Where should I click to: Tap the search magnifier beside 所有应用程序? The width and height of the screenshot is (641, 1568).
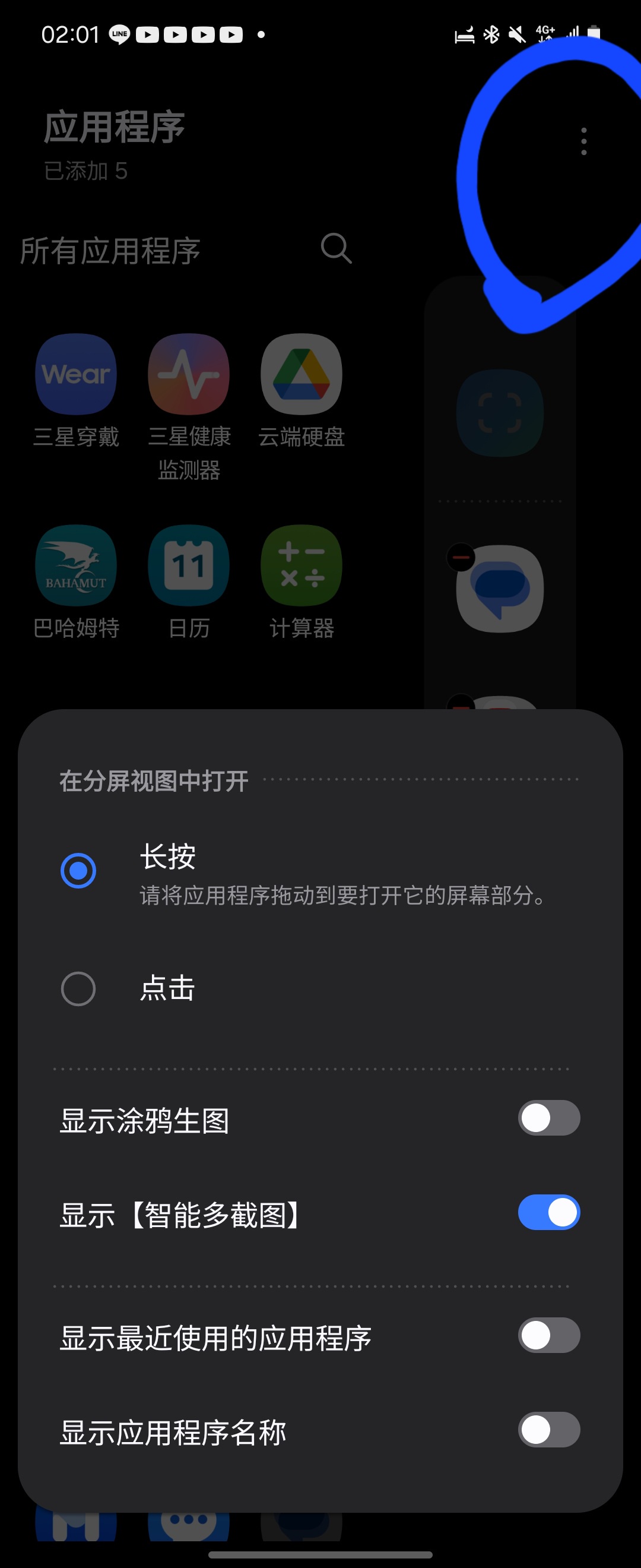point(337,248)
